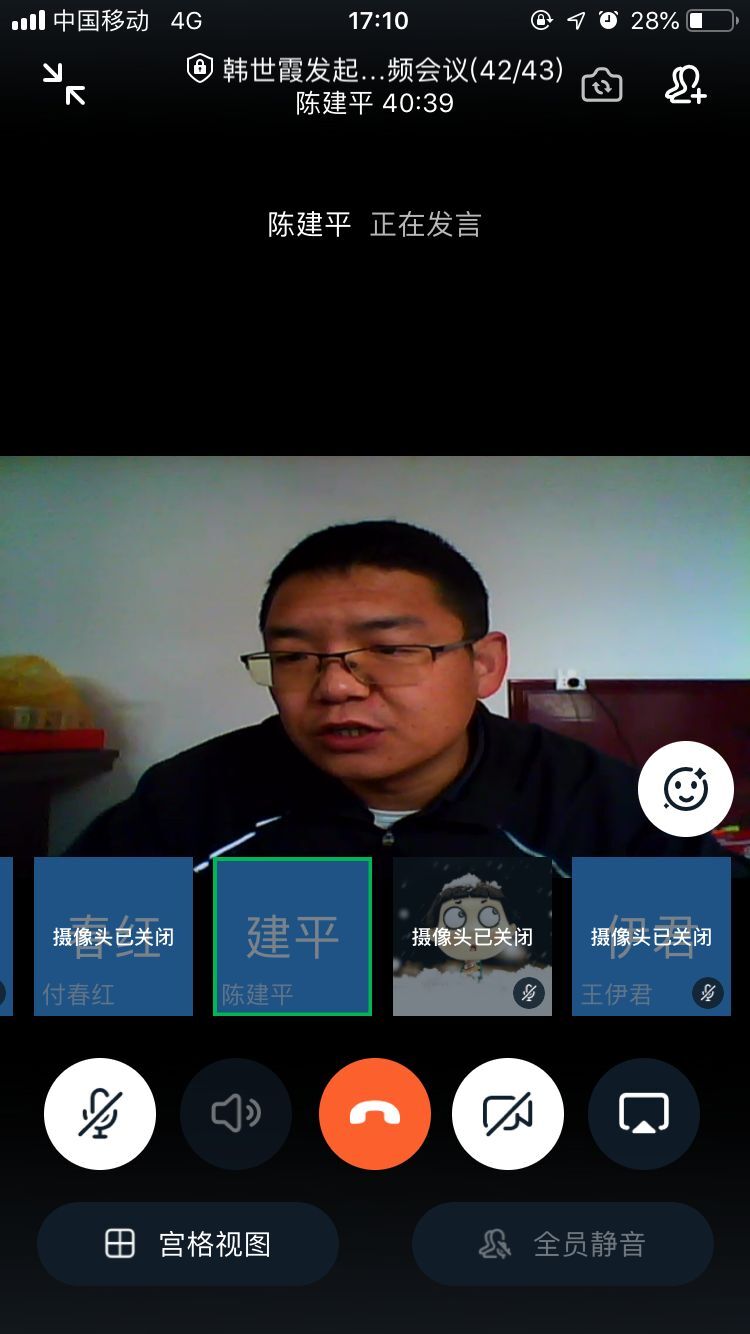
Task: Minimize the video meeting window
Action: coord(64,84)
